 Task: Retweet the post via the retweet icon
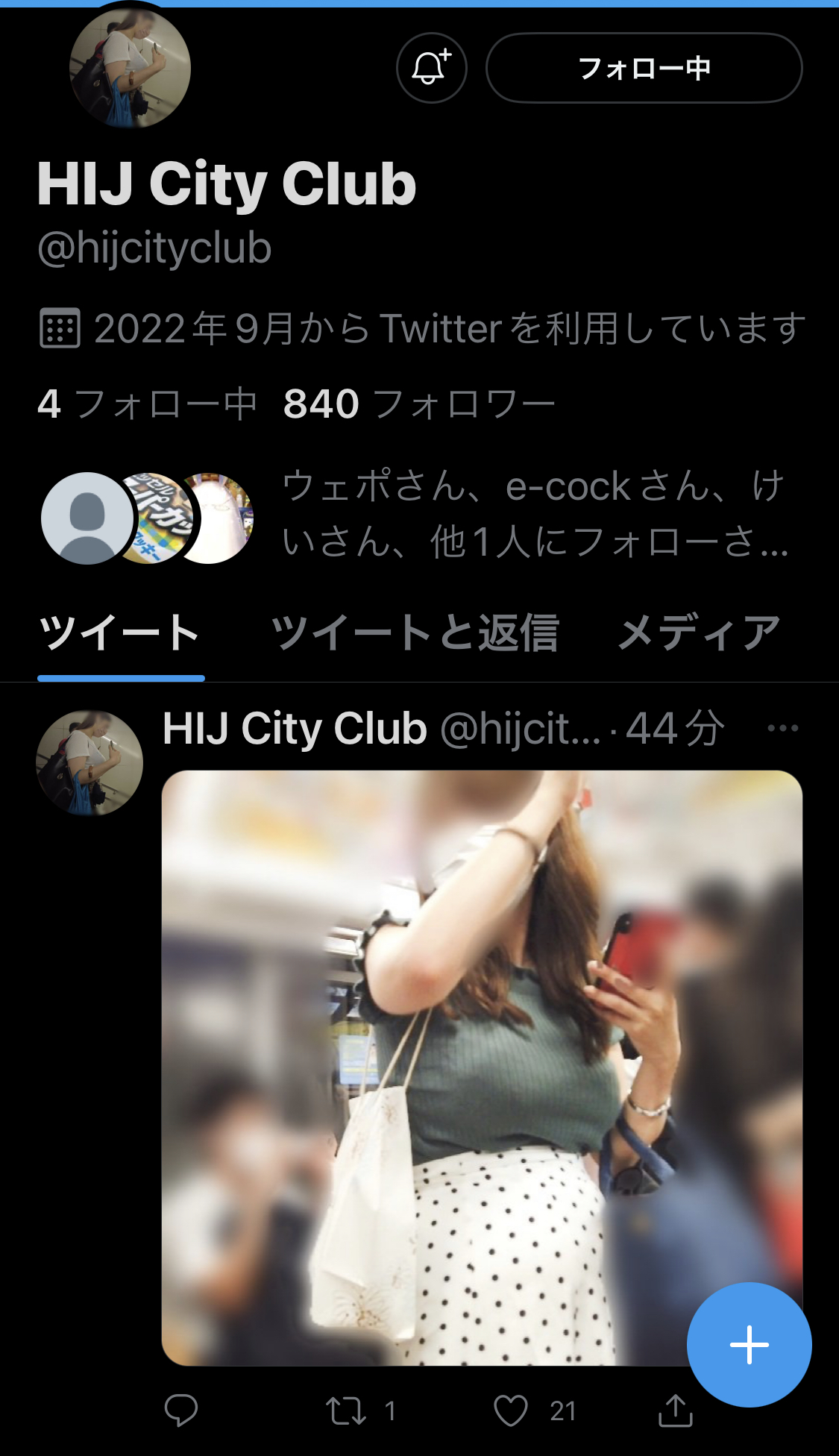(349, 1411)
